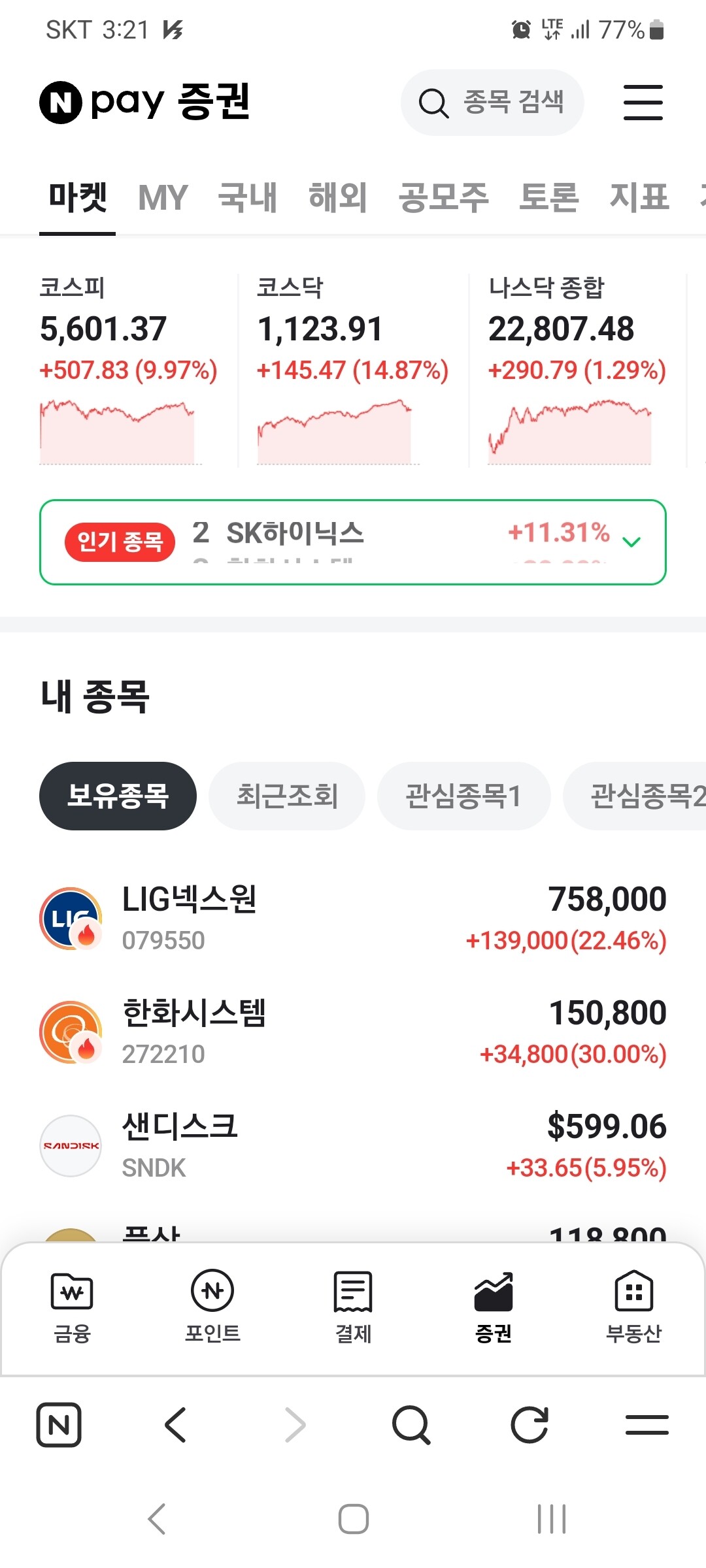
Task: Switch to the 국내 tab
Action: click(x=248, y=197)
